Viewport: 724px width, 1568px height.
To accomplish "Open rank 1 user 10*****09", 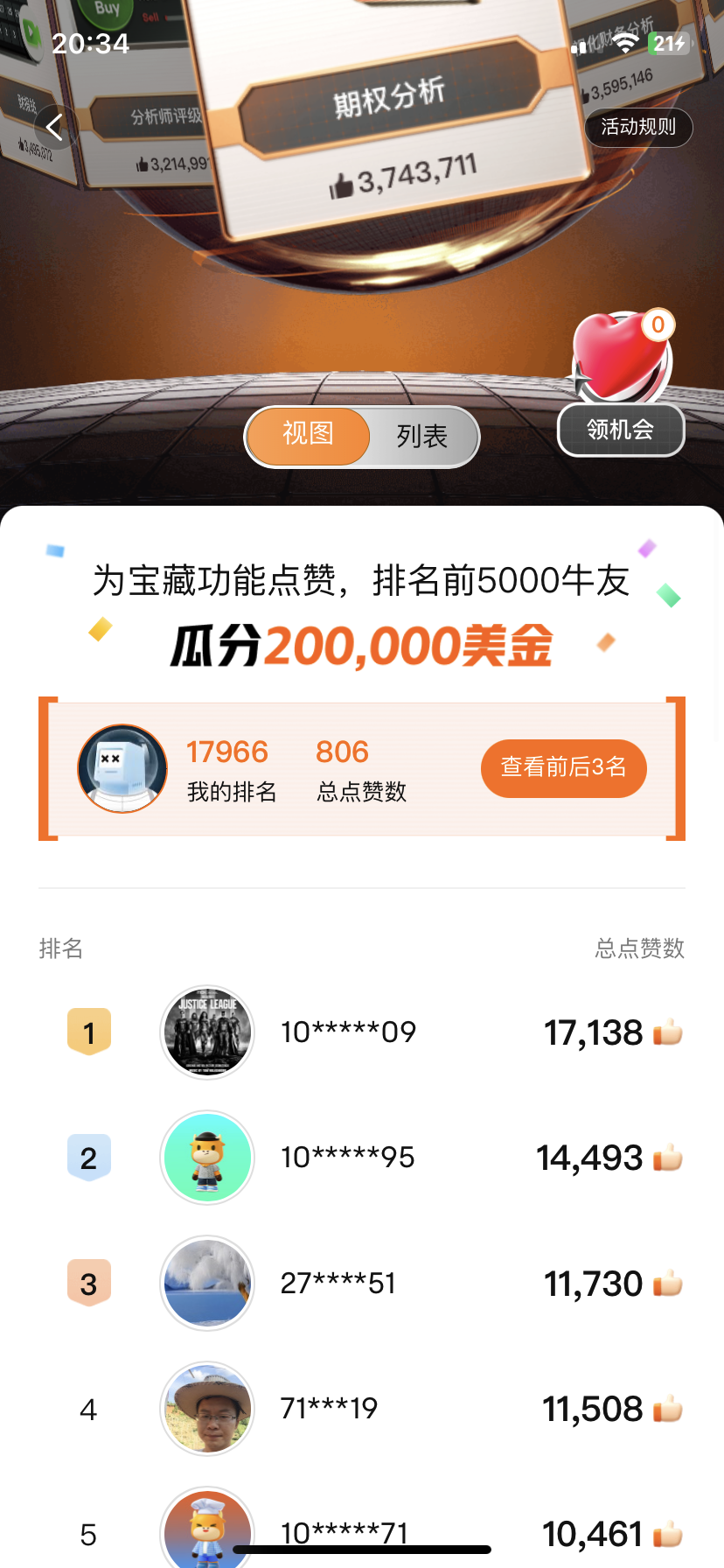I will pos(348,1032).
